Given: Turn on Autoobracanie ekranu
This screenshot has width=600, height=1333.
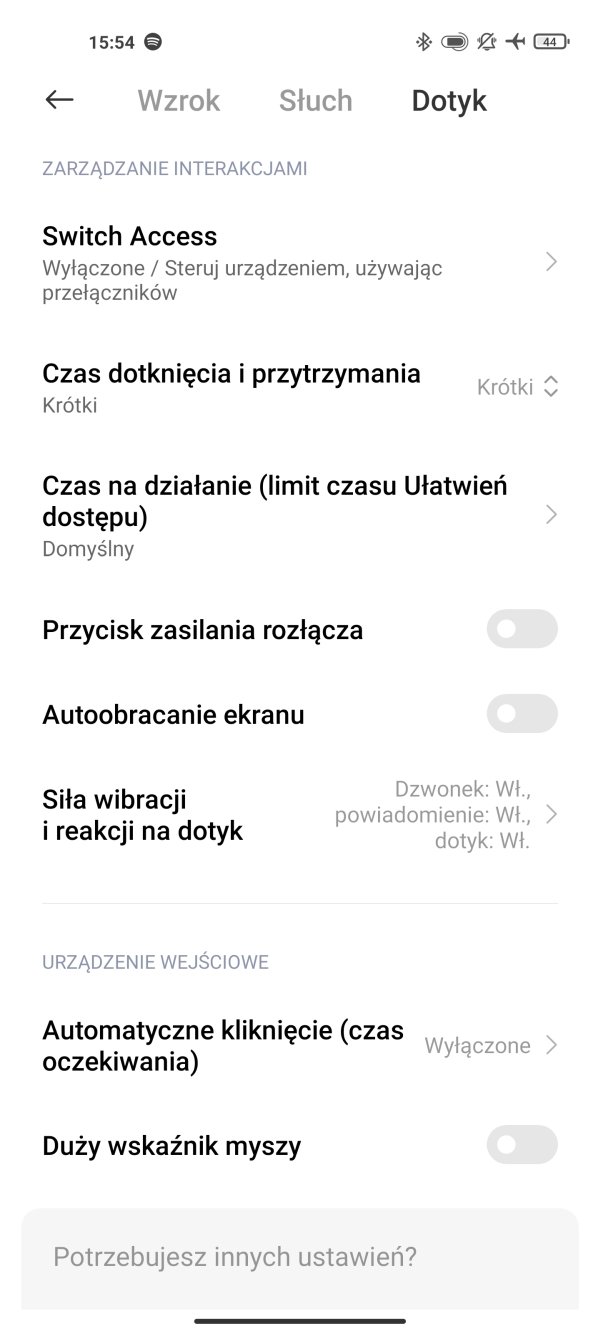Looking at the screenshot, I should click(x=521, y=714).
